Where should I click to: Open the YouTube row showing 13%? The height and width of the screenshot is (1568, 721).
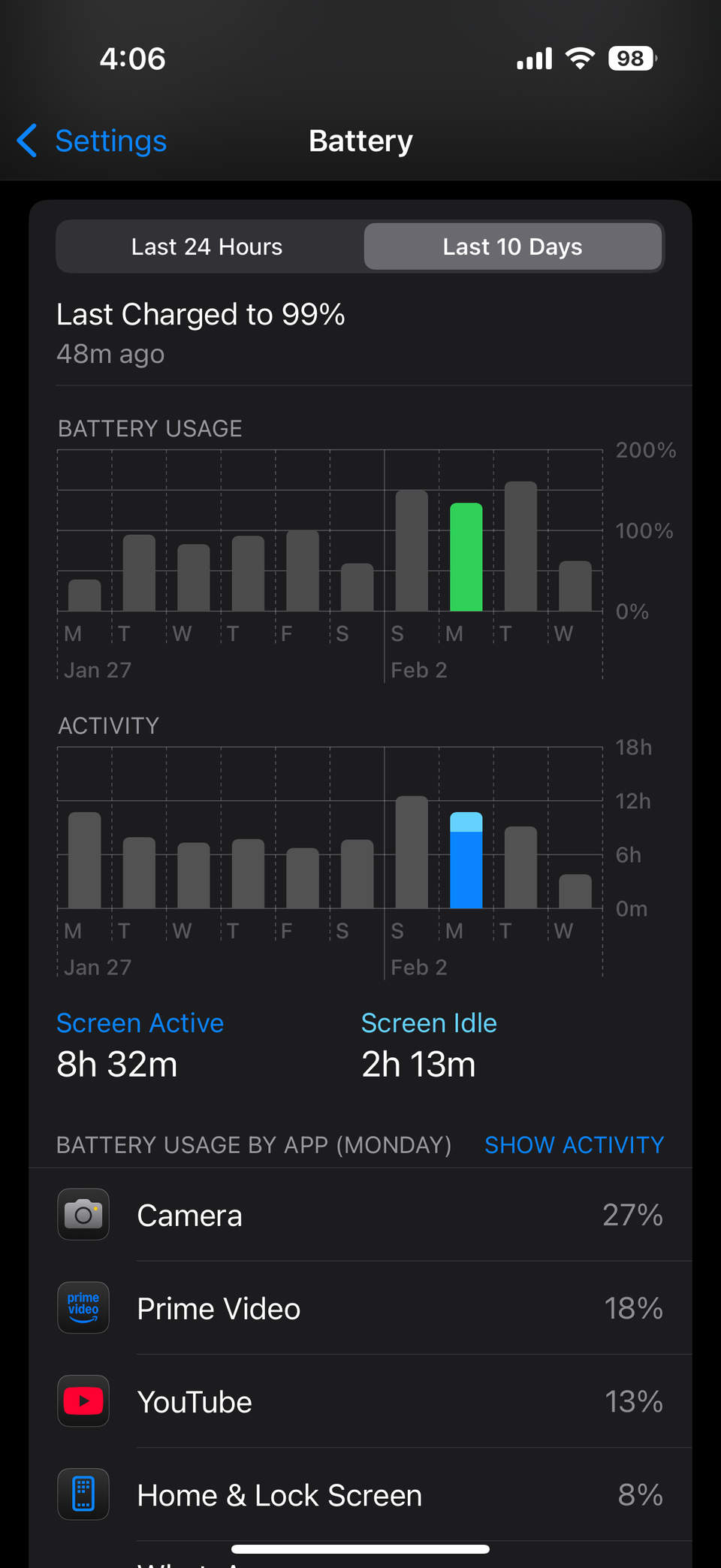click(360, 1402)
